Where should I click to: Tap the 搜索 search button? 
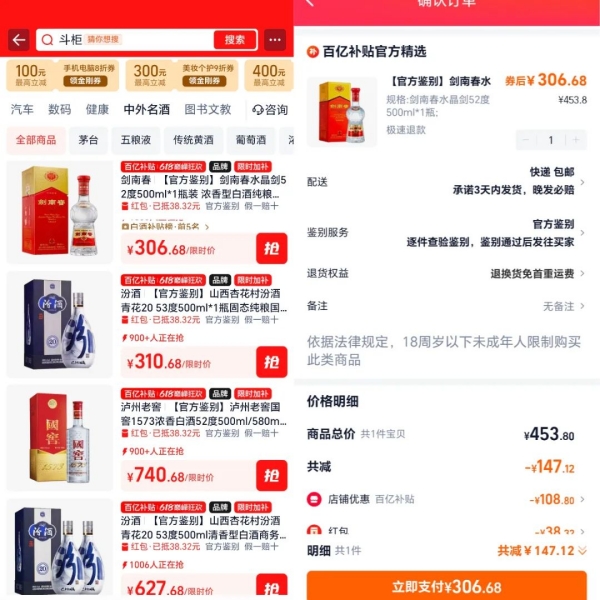(235, 40)
